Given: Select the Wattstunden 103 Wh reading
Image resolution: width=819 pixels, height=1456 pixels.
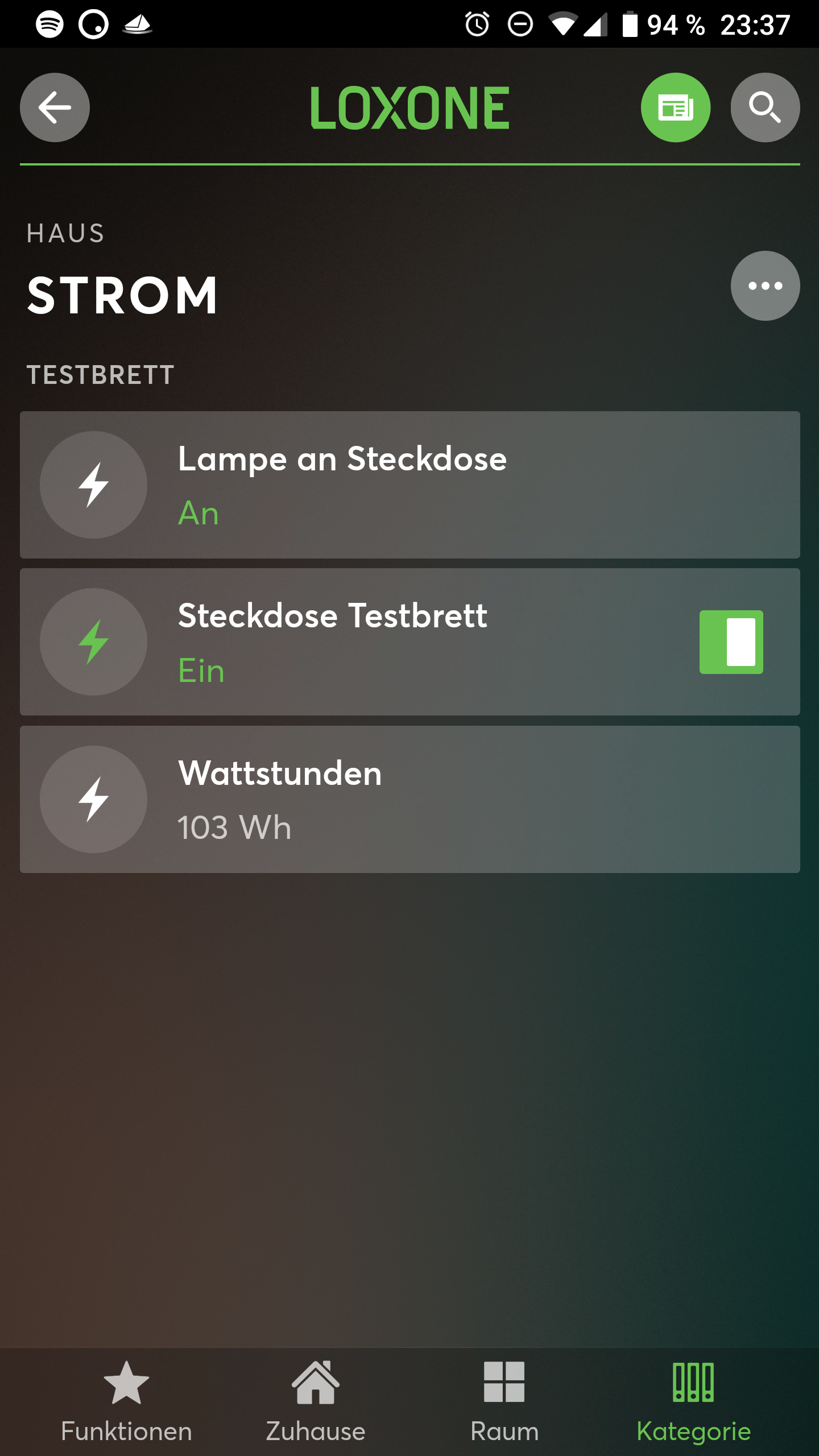Looking at the screenshot, I should click(x=234, y=829).
